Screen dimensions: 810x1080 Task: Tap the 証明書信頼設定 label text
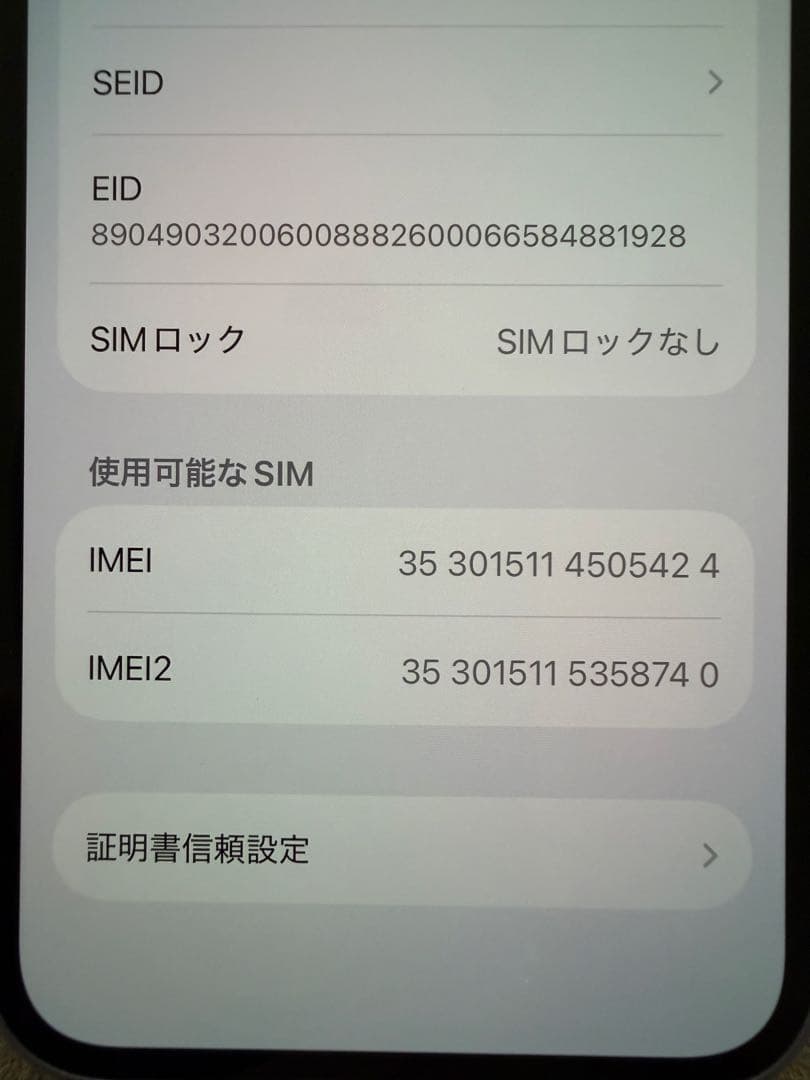point(196,852)
